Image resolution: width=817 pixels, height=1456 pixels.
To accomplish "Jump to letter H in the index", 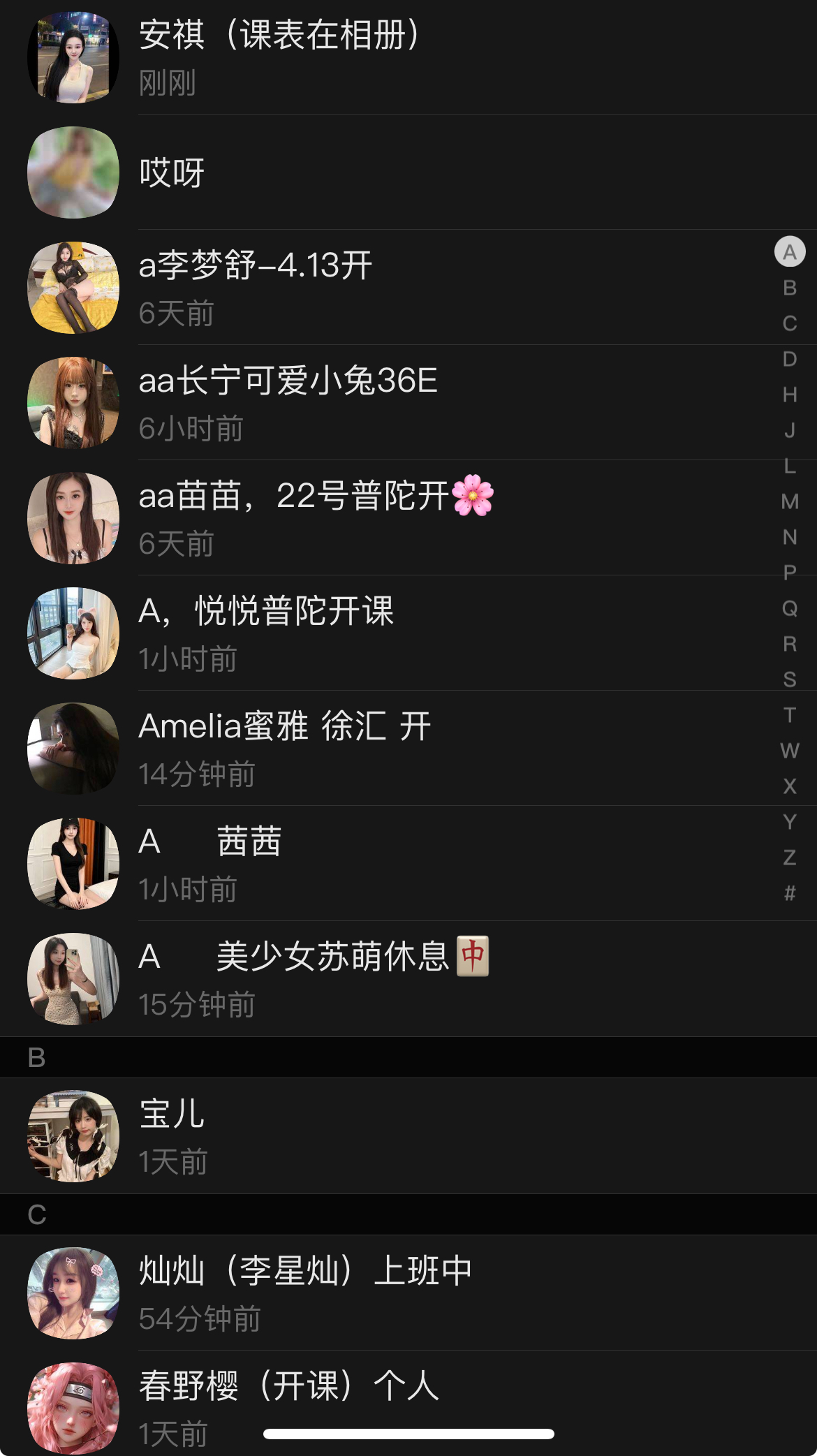I will click(x=790, y=395).
